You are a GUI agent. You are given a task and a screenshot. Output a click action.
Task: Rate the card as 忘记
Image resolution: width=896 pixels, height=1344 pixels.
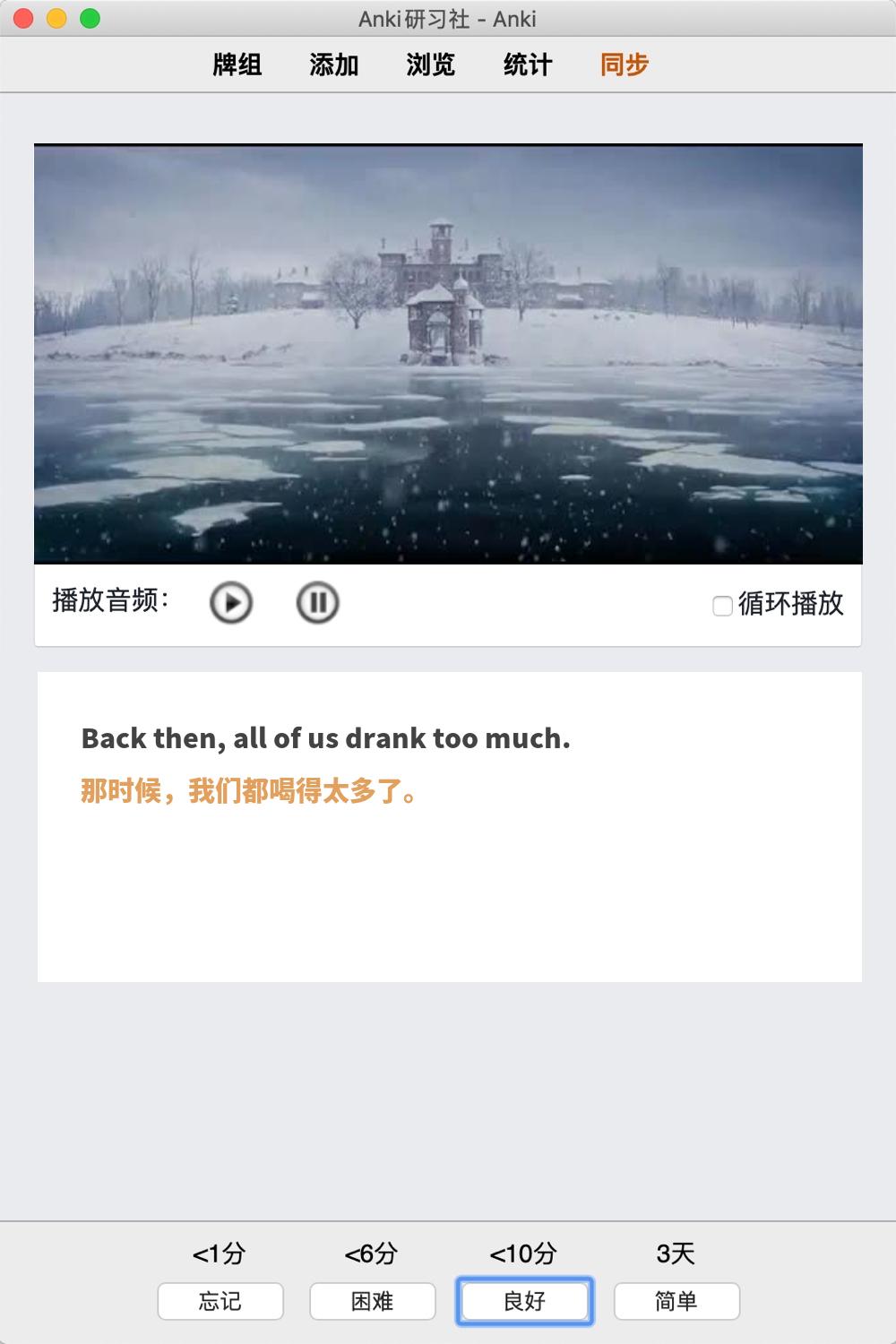(x=220, y=1301)
